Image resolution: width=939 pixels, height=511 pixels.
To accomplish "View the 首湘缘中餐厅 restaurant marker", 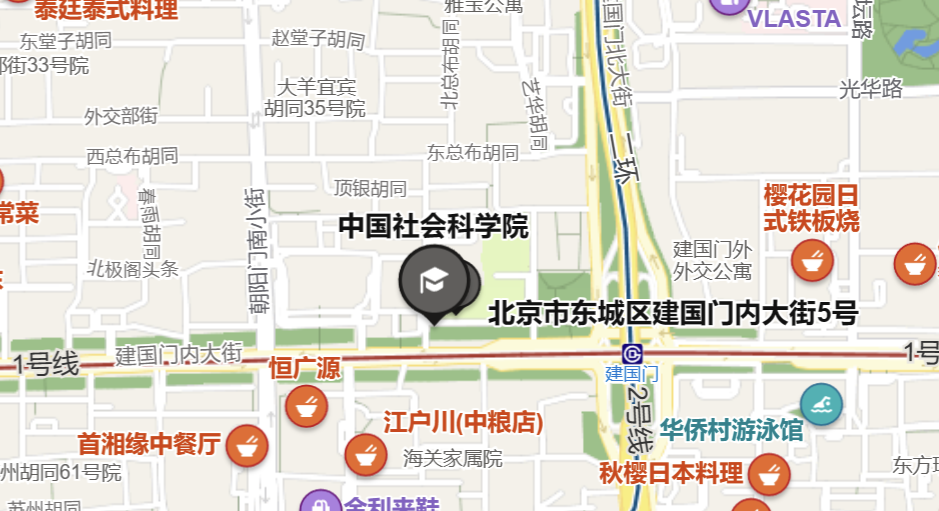I will 246,445.
